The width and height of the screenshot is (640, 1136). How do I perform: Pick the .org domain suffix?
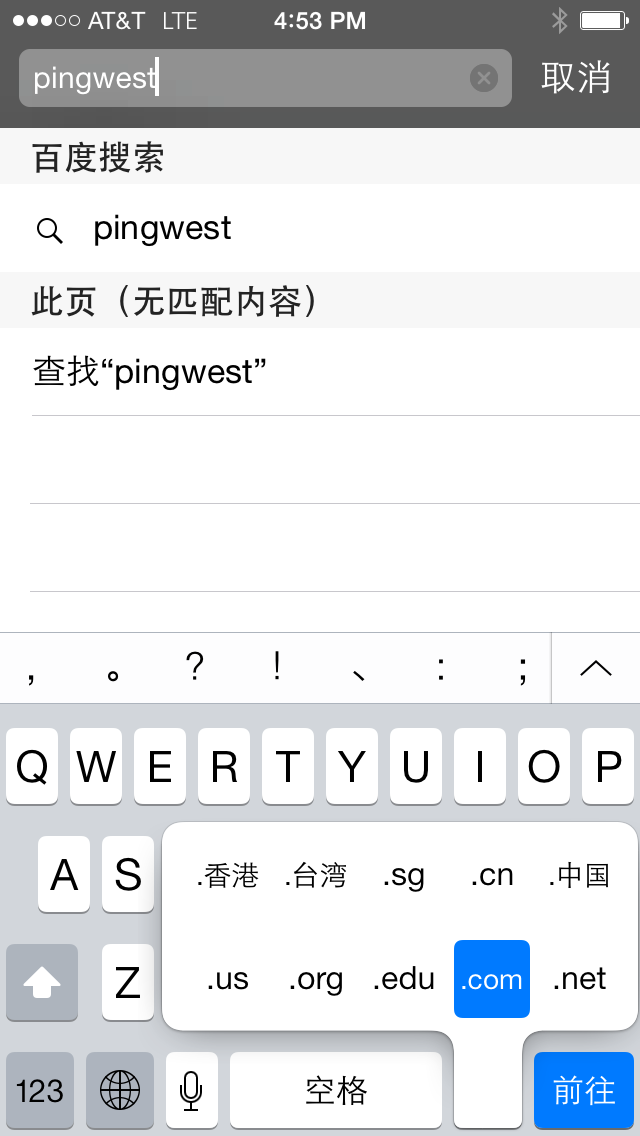316,979
